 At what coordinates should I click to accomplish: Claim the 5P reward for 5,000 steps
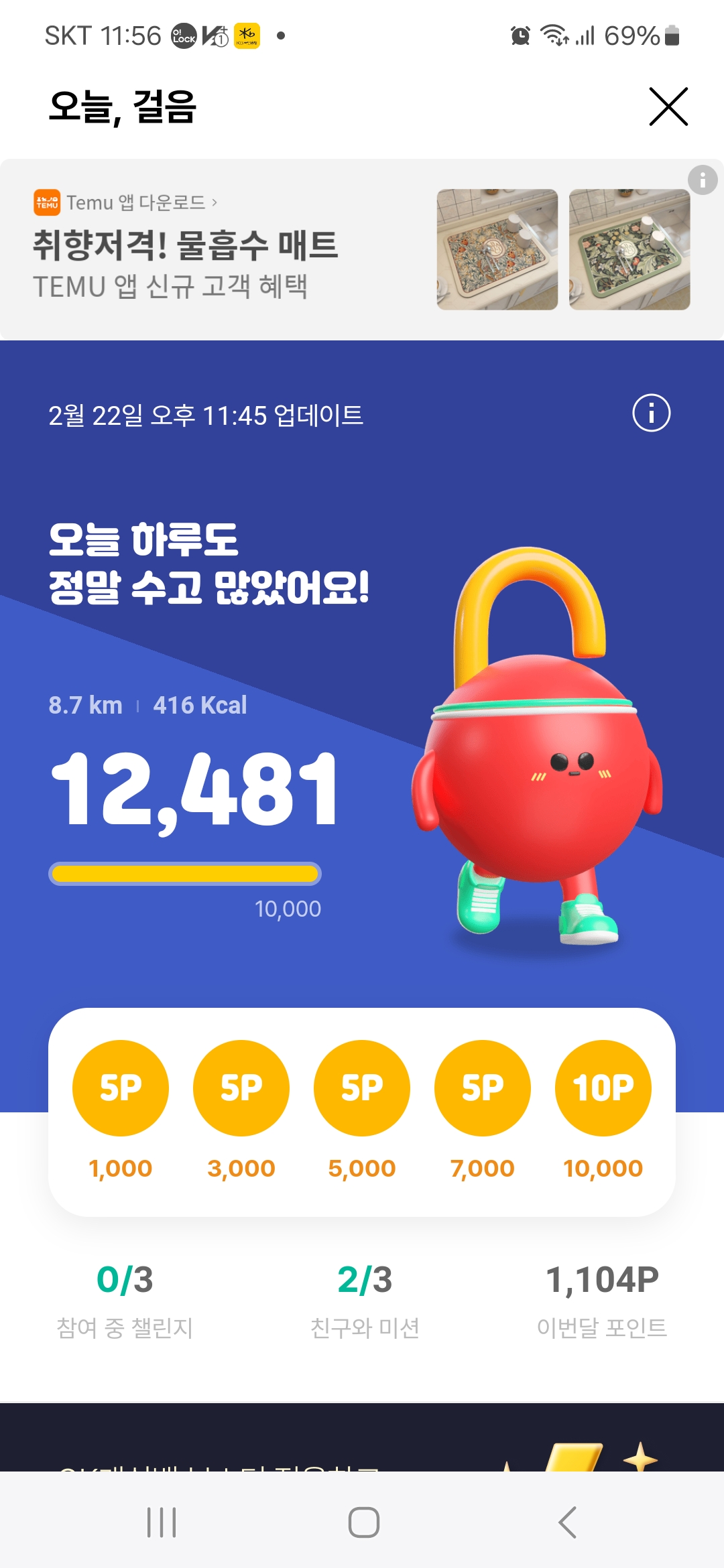(362, 1088)
